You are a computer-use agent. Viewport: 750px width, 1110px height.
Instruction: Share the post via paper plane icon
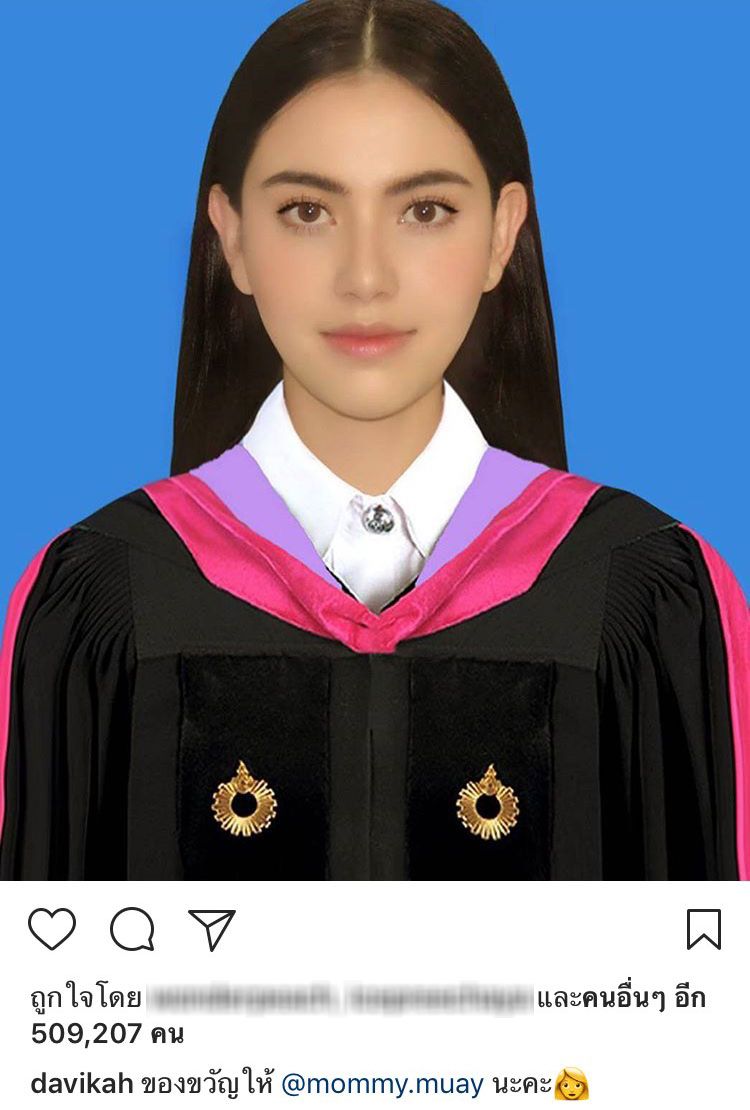pos(212,929)
